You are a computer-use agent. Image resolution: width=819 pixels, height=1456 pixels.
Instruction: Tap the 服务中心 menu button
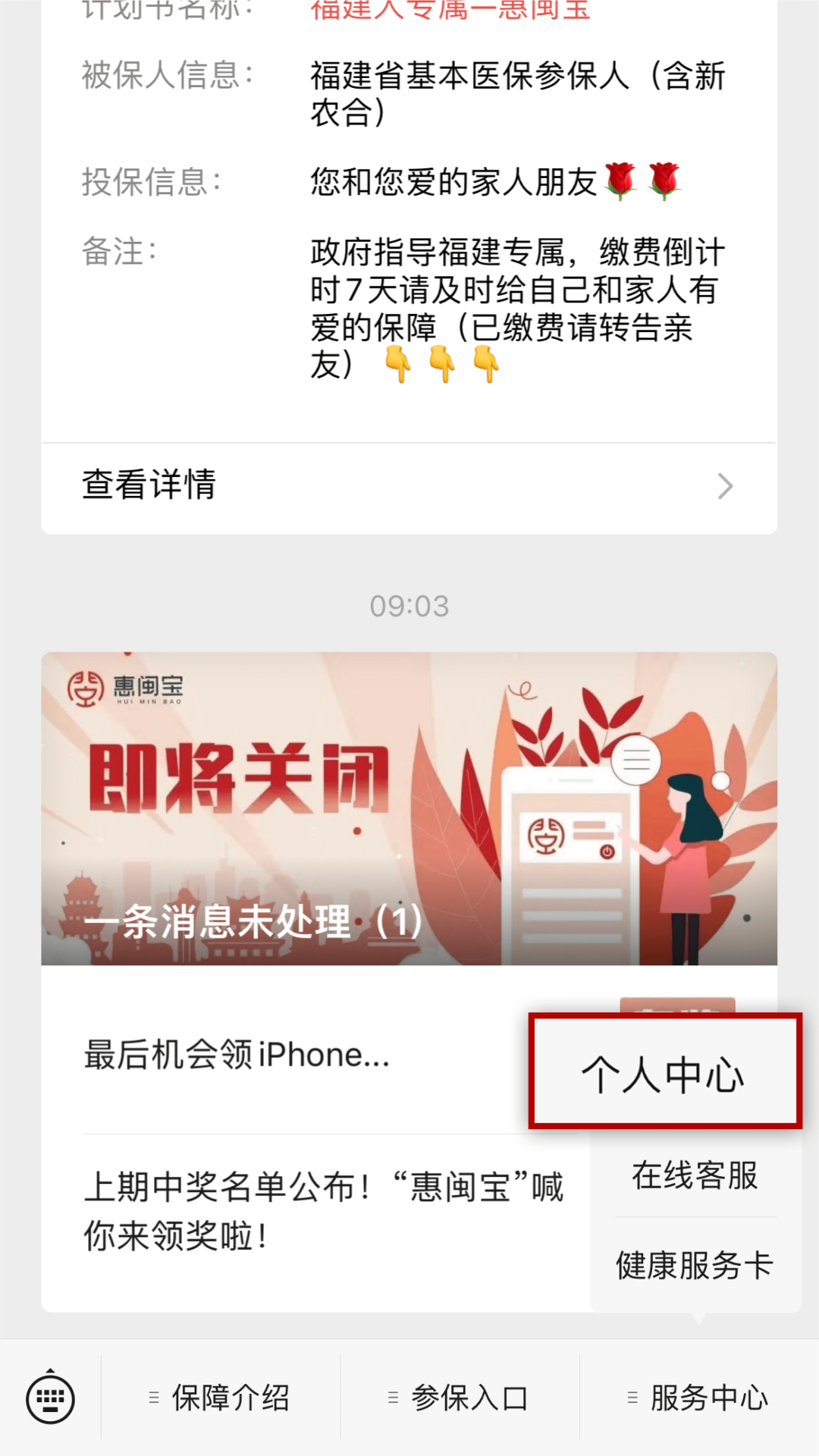pyautogui.click(x=699, y=1398)
